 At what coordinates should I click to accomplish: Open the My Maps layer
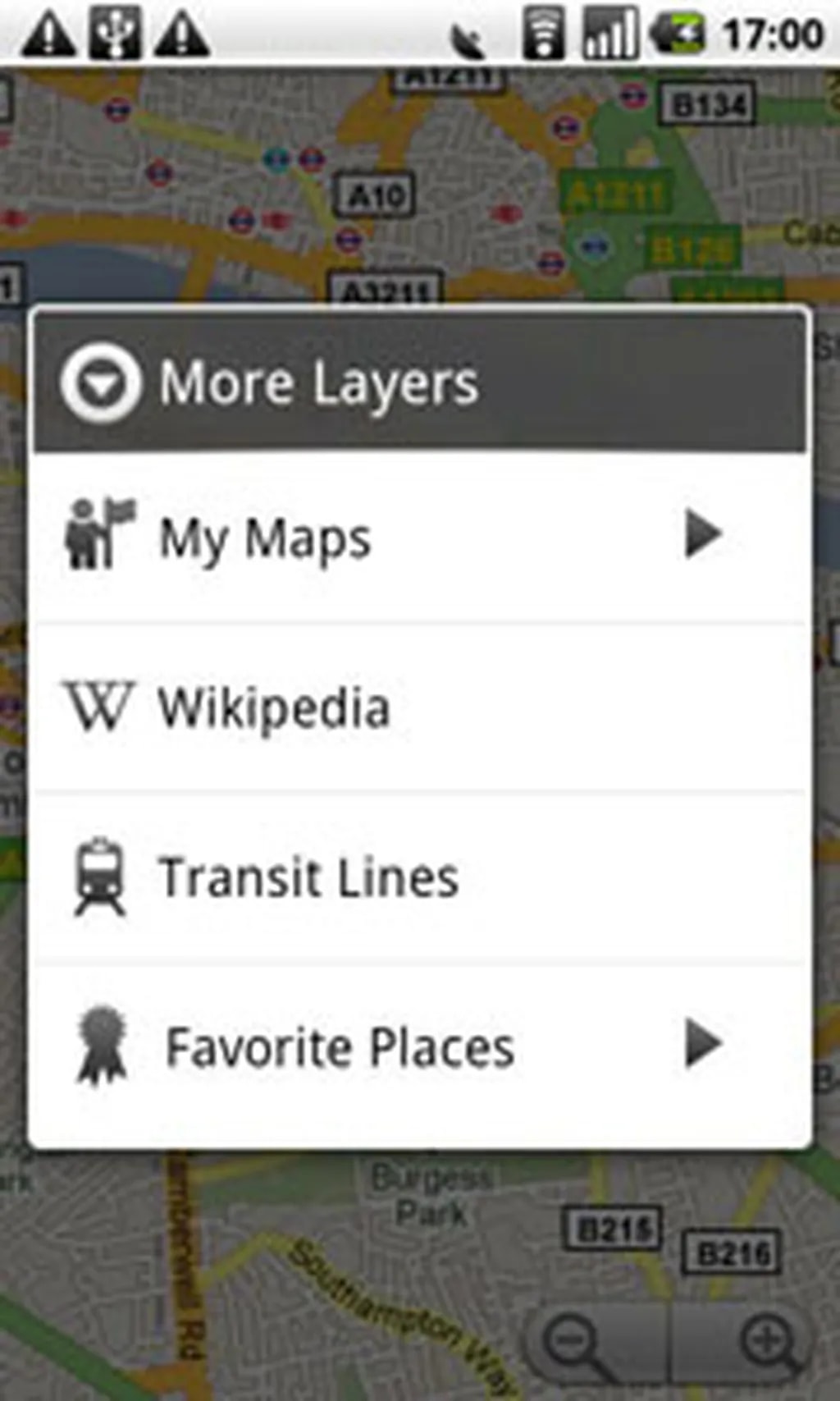click(418, 538)
